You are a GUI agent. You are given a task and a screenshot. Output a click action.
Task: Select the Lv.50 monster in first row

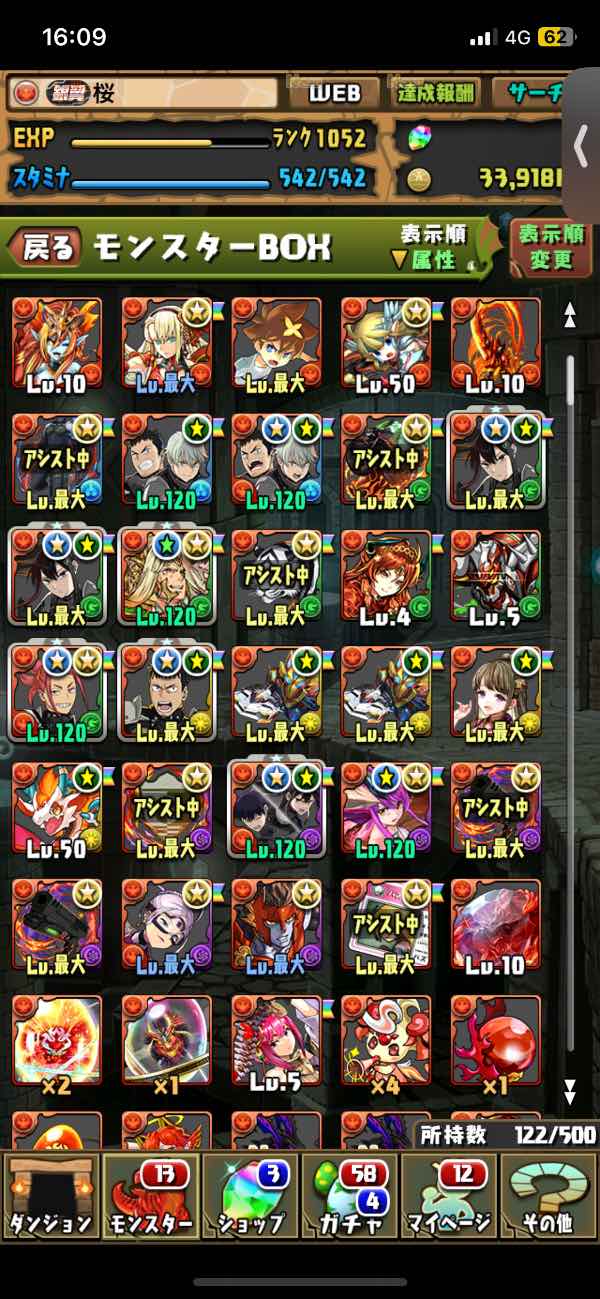click(386, 343)
